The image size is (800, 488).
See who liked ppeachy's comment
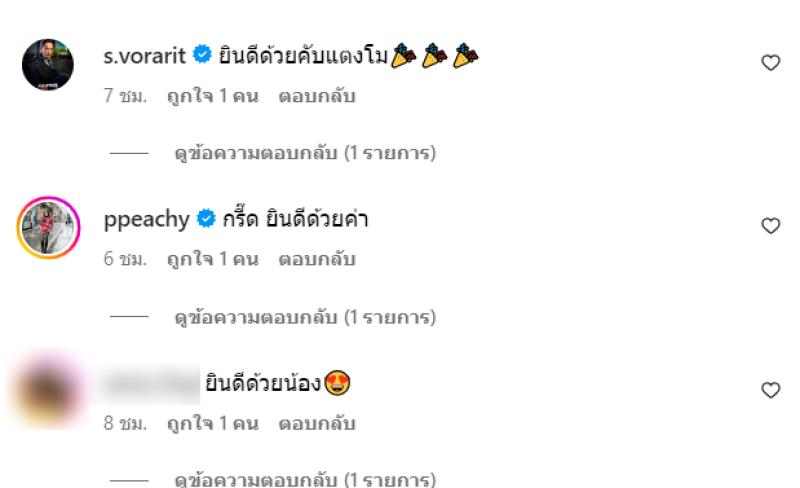(x=213, y=260)
